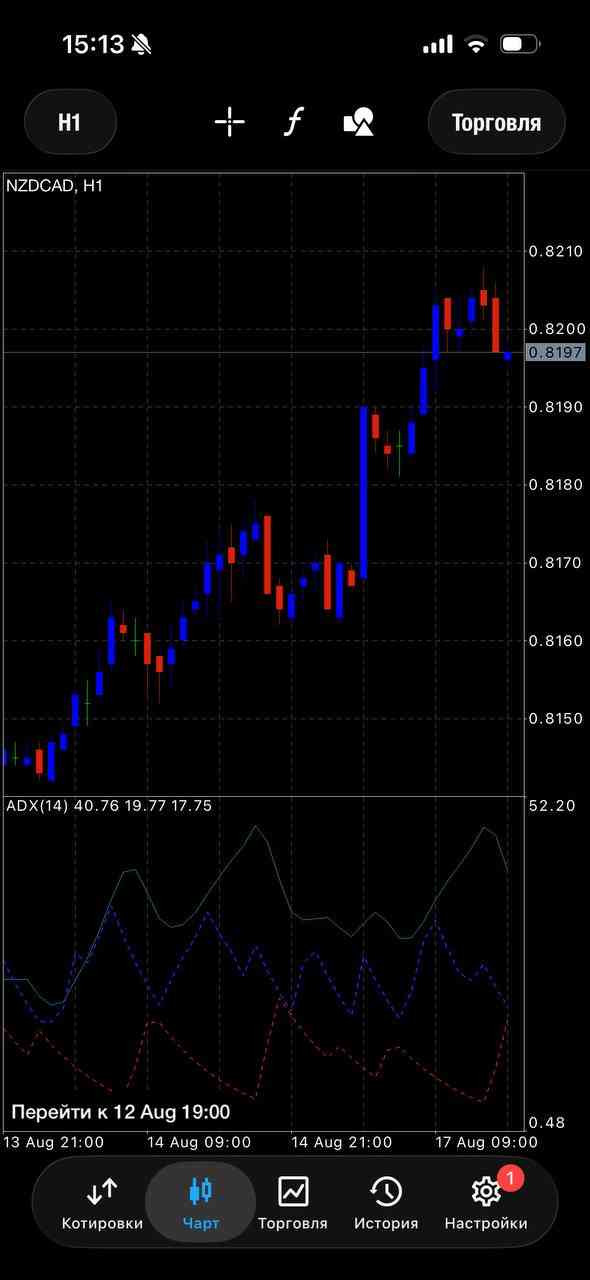Open the chart objects shapes tool
The width and height of the screenshot is (590, 1280).
358,123
